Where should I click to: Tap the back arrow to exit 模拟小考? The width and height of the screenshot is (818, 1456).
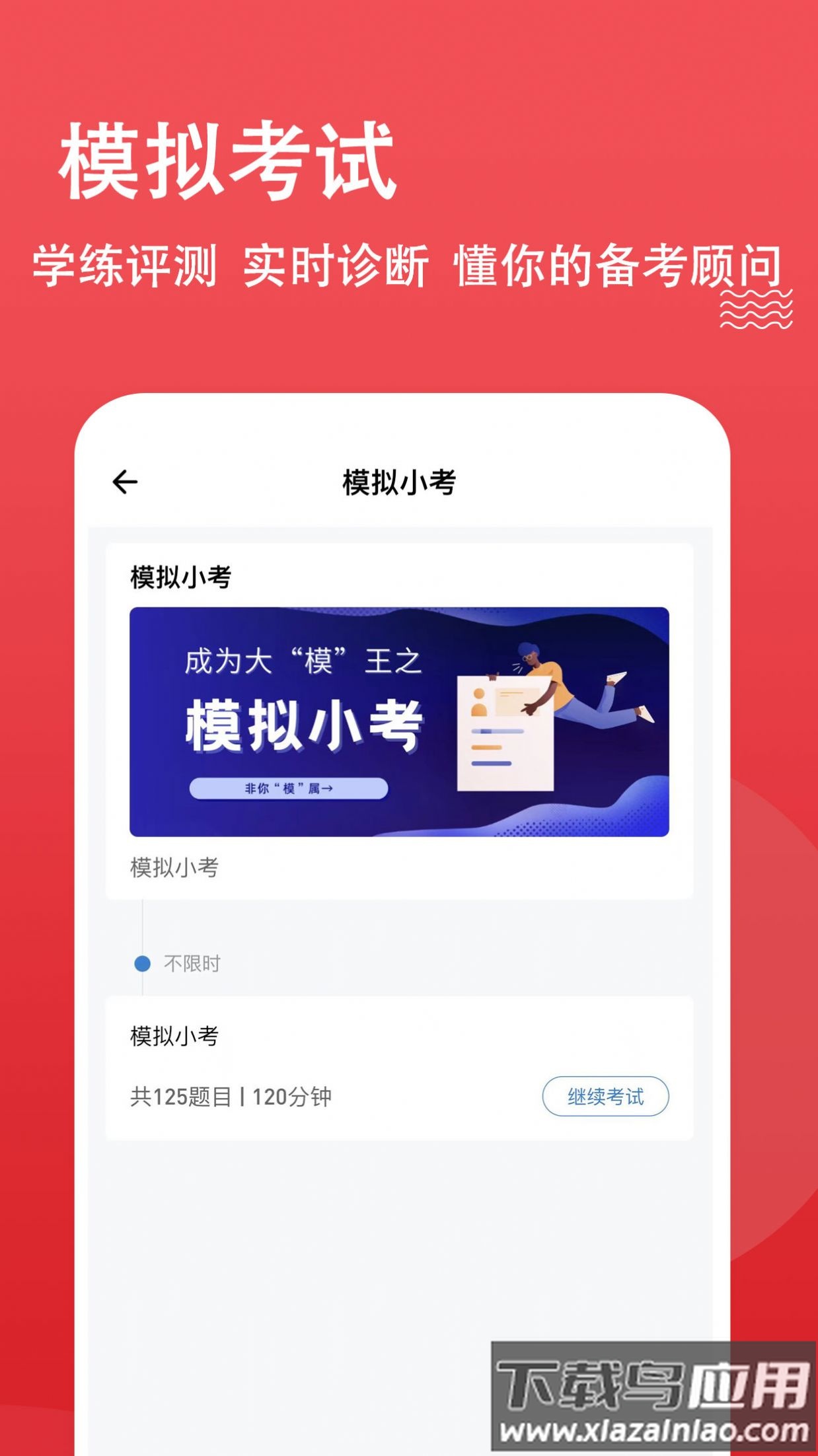[x=126, y=483]
